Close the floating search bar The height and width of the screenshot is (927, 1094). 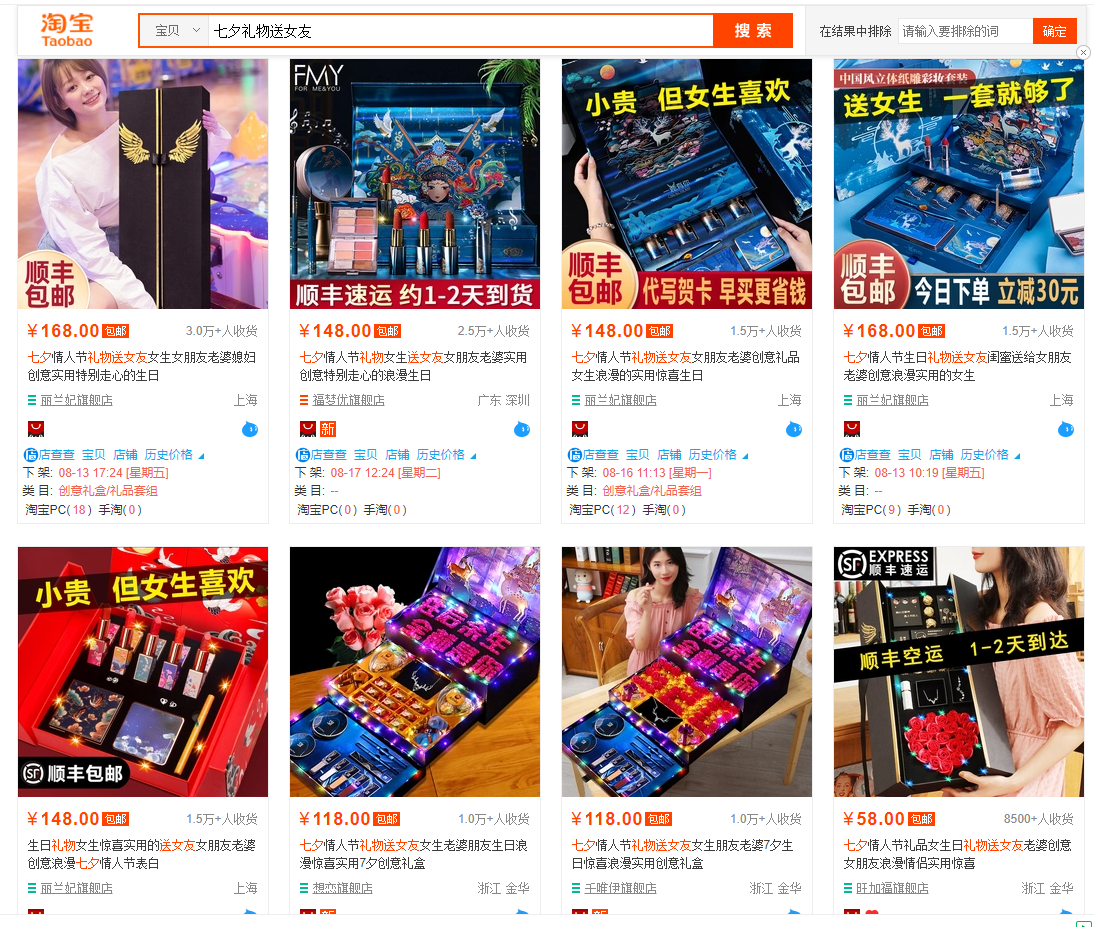click(x=1083, y=52)
